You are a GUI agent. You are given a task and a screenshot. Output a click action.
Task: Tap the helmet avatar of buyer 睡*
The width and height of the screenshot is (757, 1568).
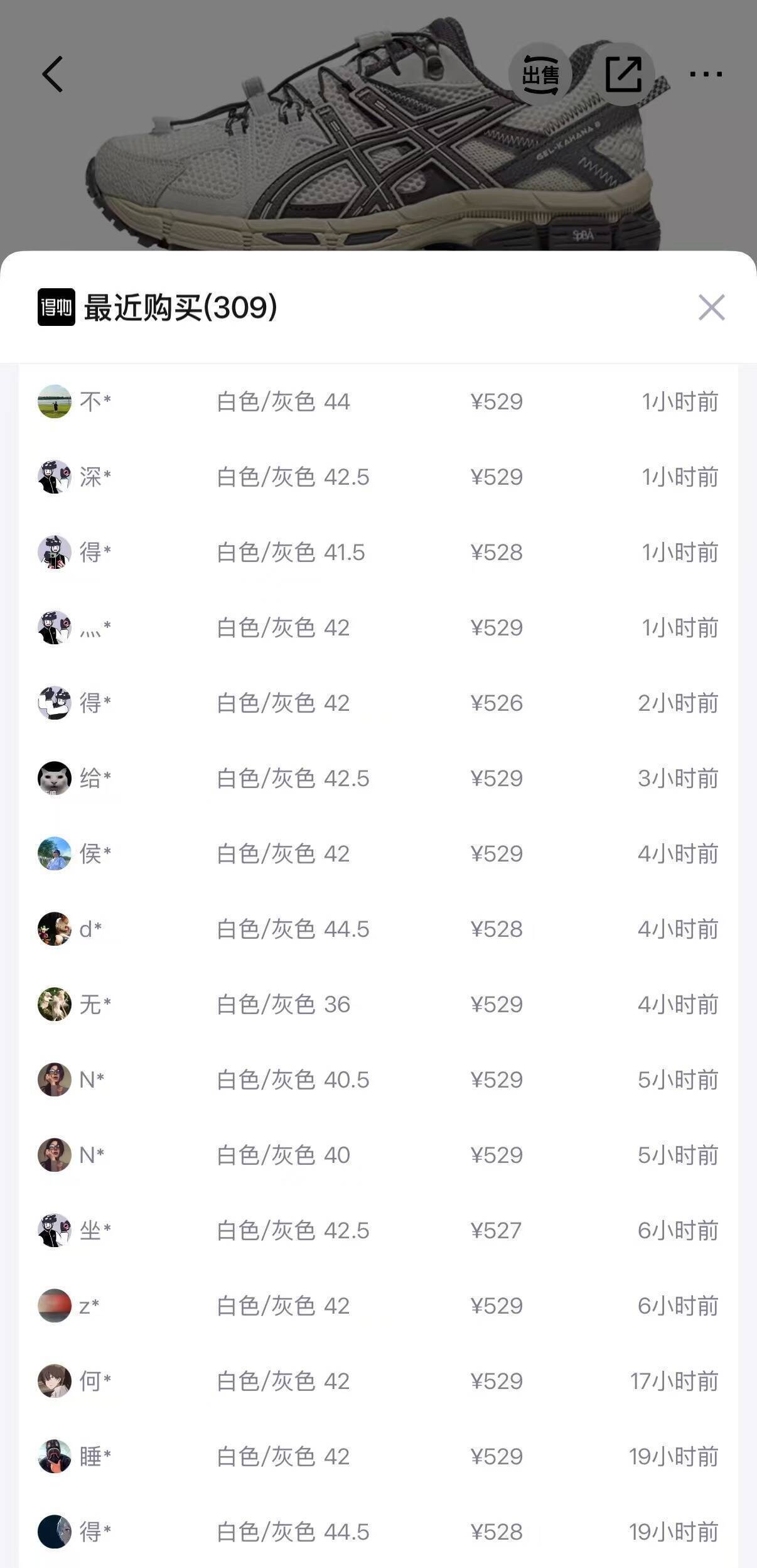55,1457
